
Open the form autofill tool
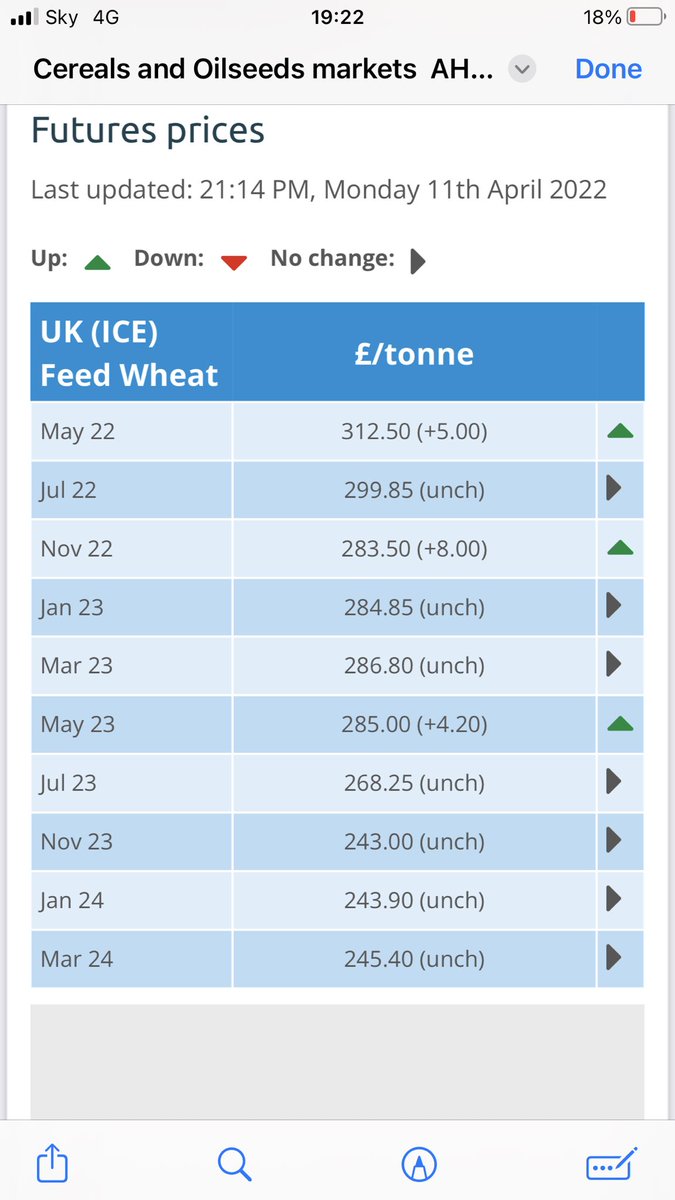tap(609, 1163)
